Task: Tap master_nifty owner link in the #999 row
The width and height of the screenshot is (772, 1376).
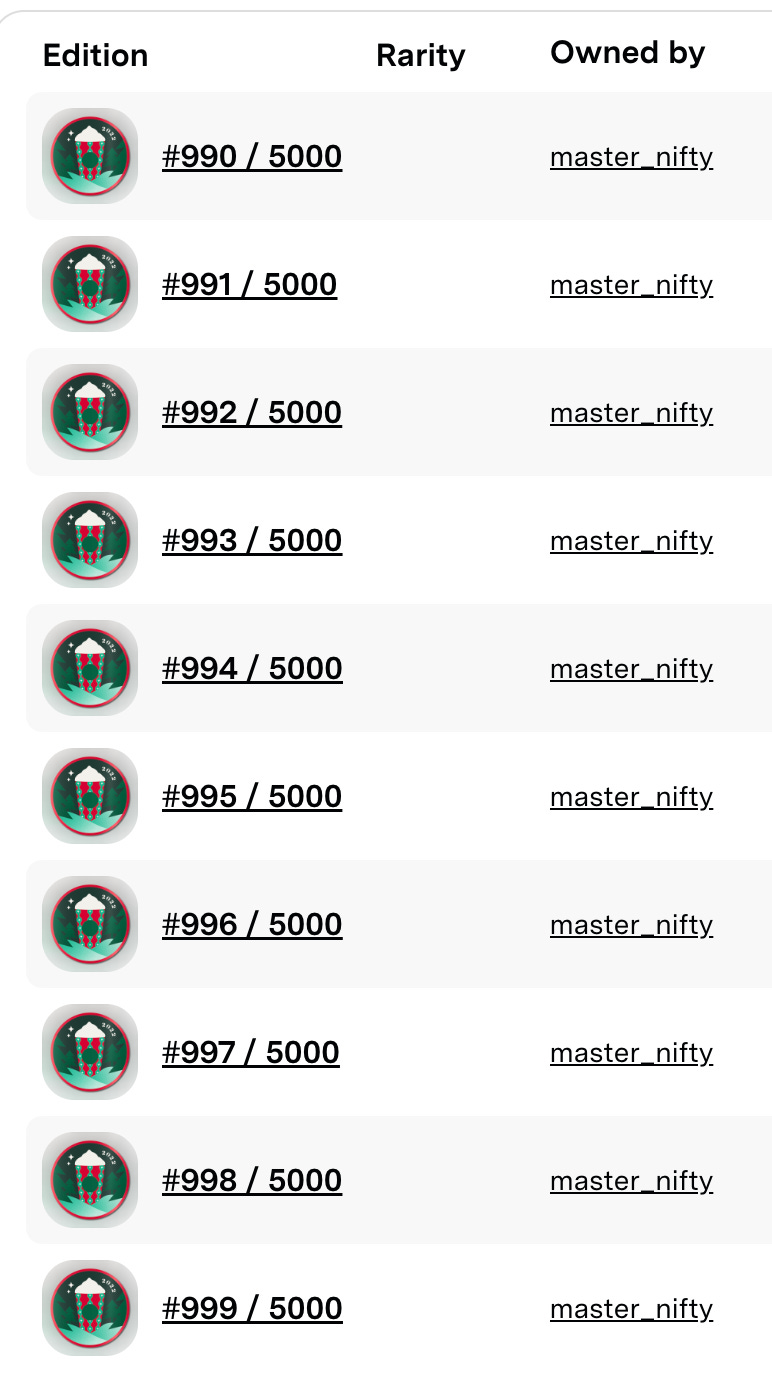Action: tap(631, 1310)
